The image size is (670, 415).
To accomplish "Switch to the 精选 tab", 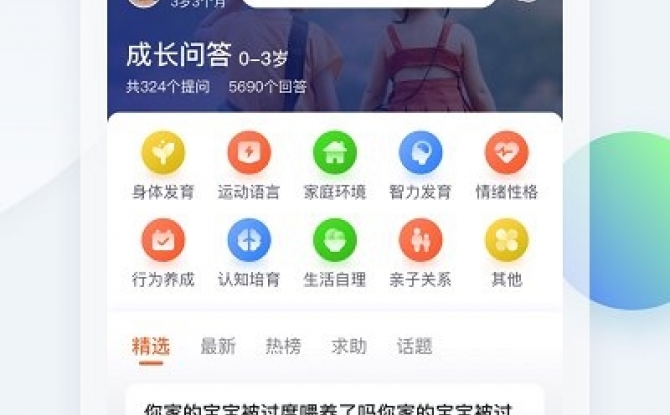I will [151, 347].
